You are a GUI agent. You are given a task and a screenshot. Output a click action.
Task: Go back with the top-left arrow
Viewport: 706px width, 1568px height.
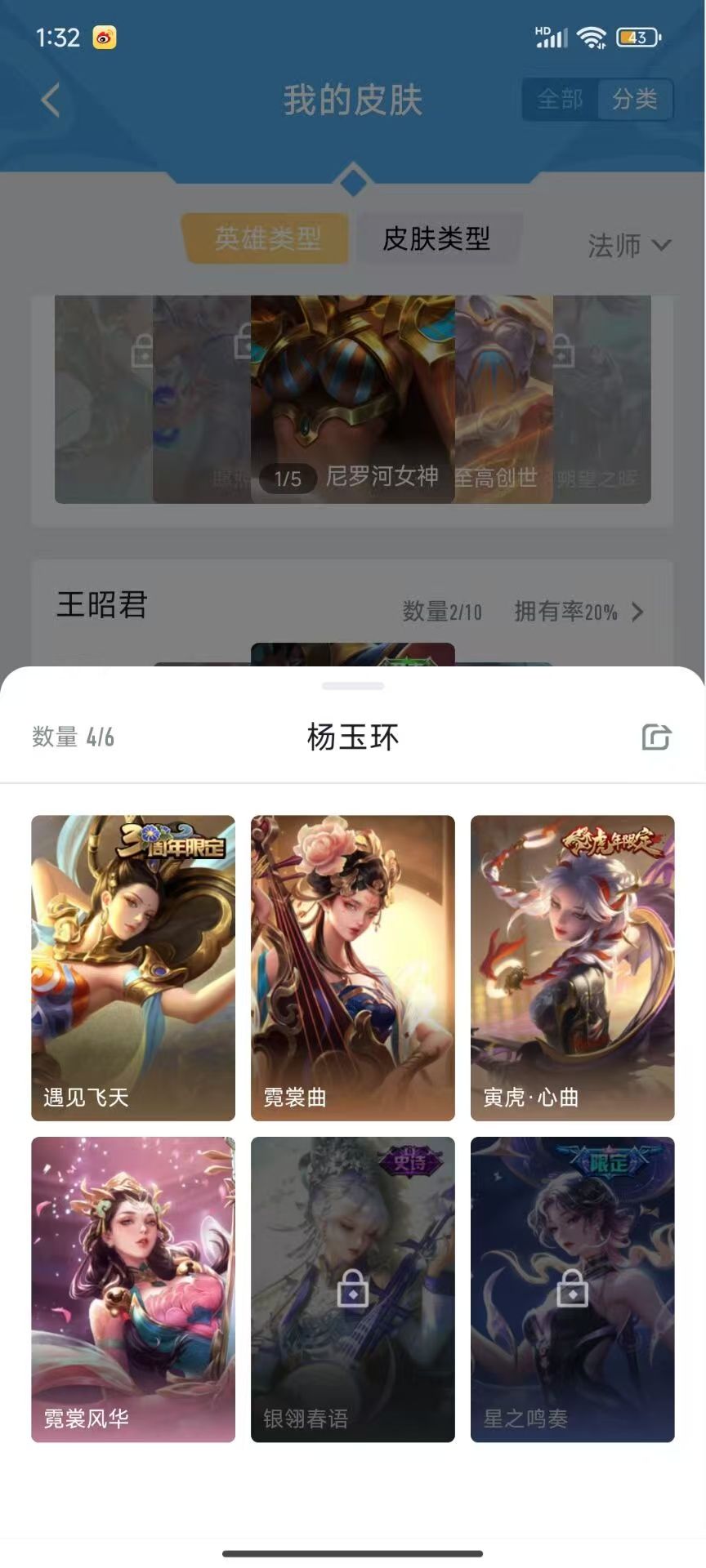[x=51, y=100]
